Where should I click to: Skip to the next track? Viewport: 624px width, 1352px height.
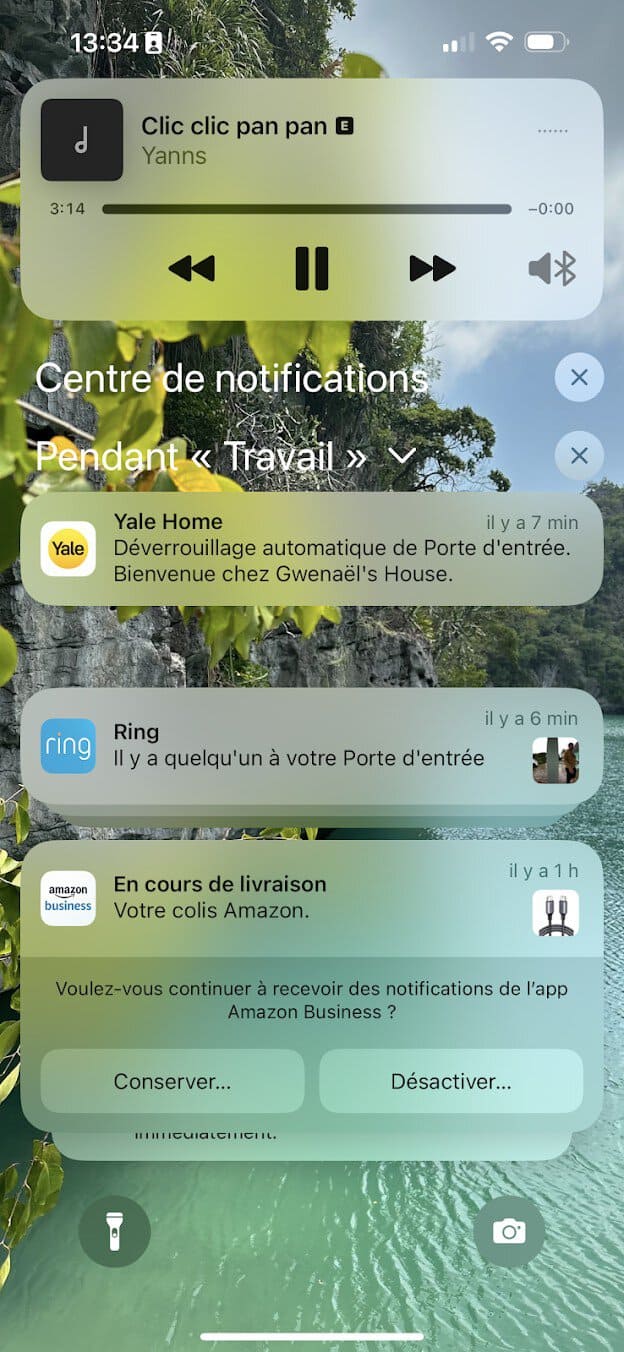click(432, 268)
